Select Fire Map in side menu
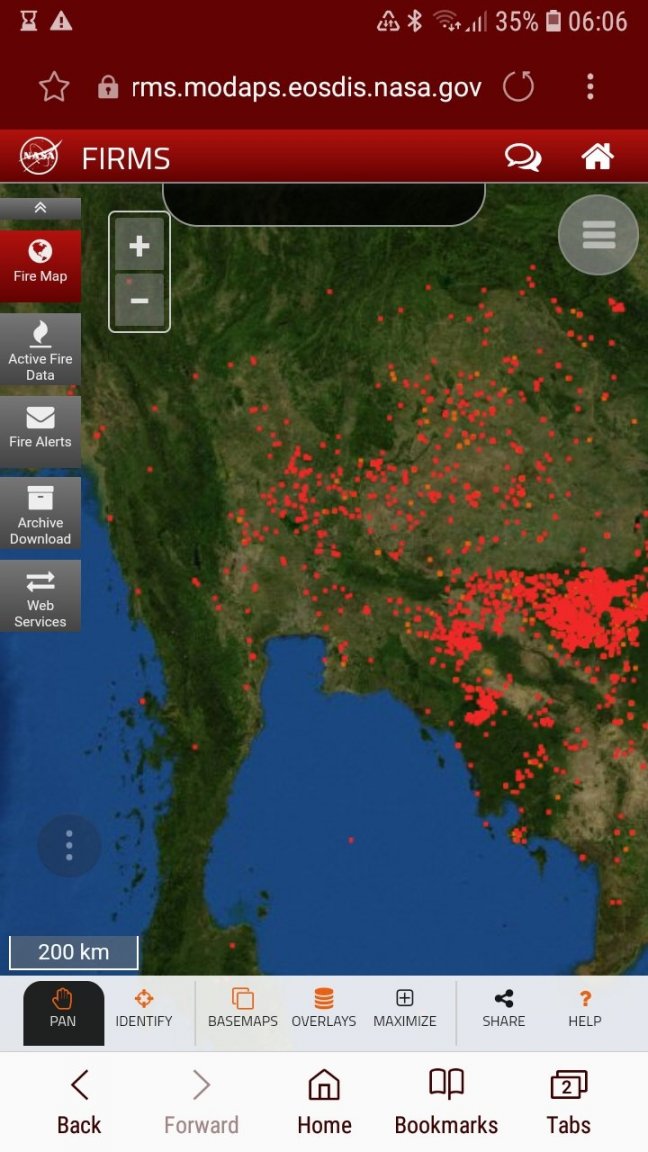648x1152 pixels. coord(40,263)
